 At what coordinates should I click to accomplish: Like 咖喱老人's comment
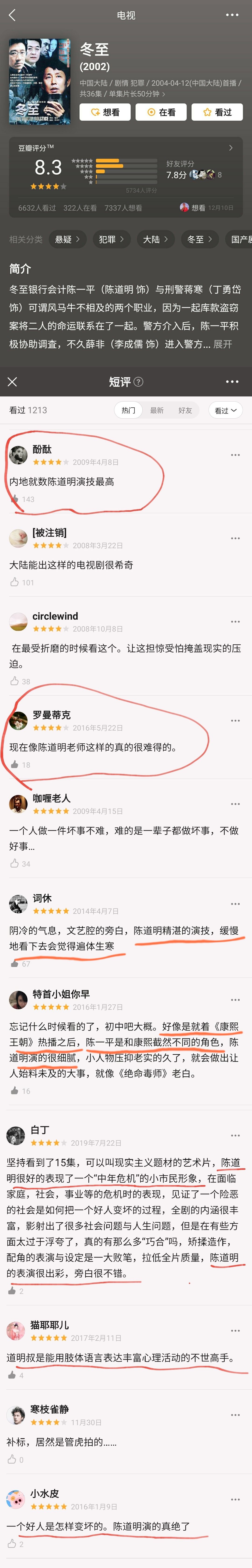tap(15, 863)
